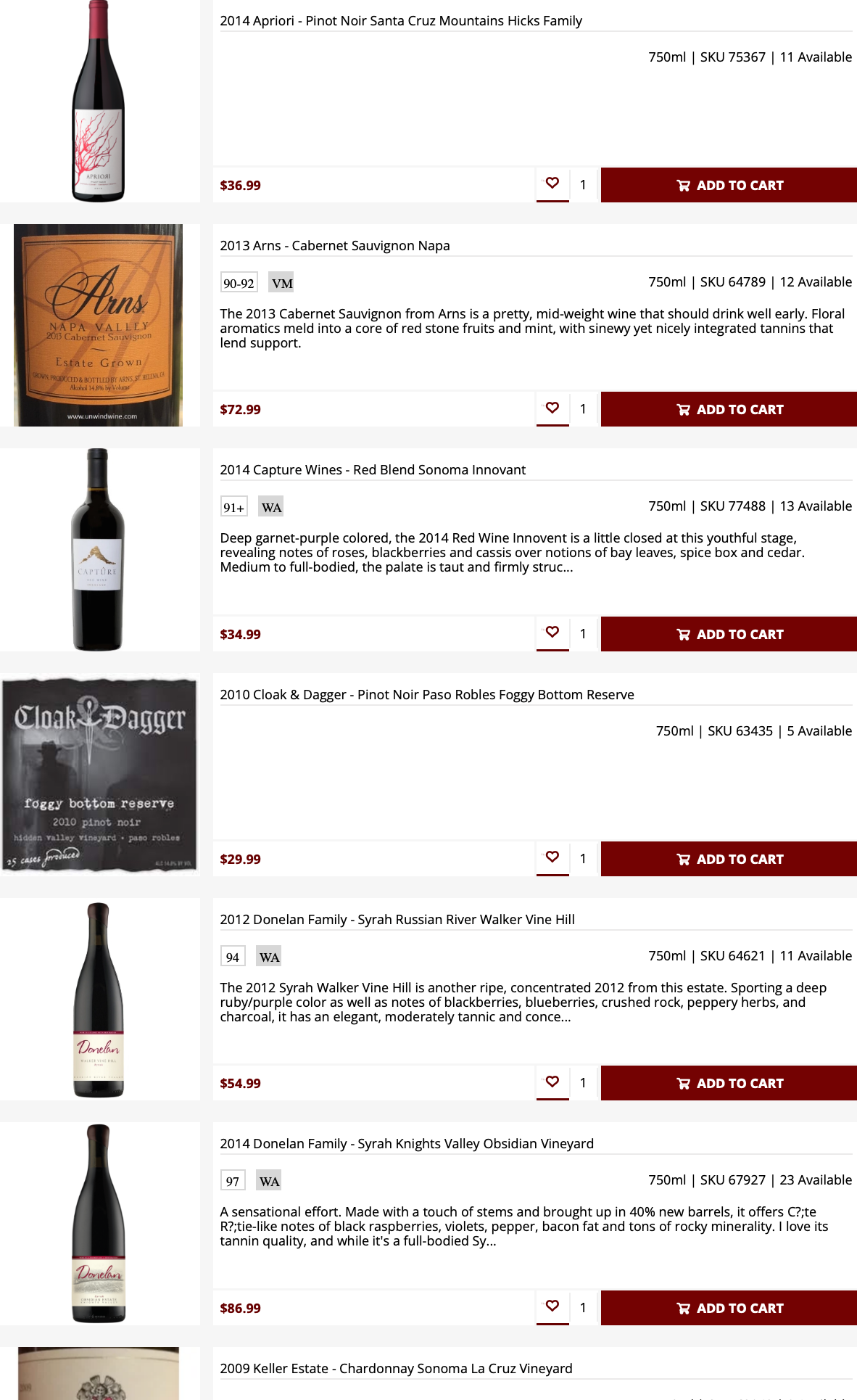Open 2013 Arns Cabernet Sauvignon label image
This screenshot has height=1400, width=857.
click(99, 325)
